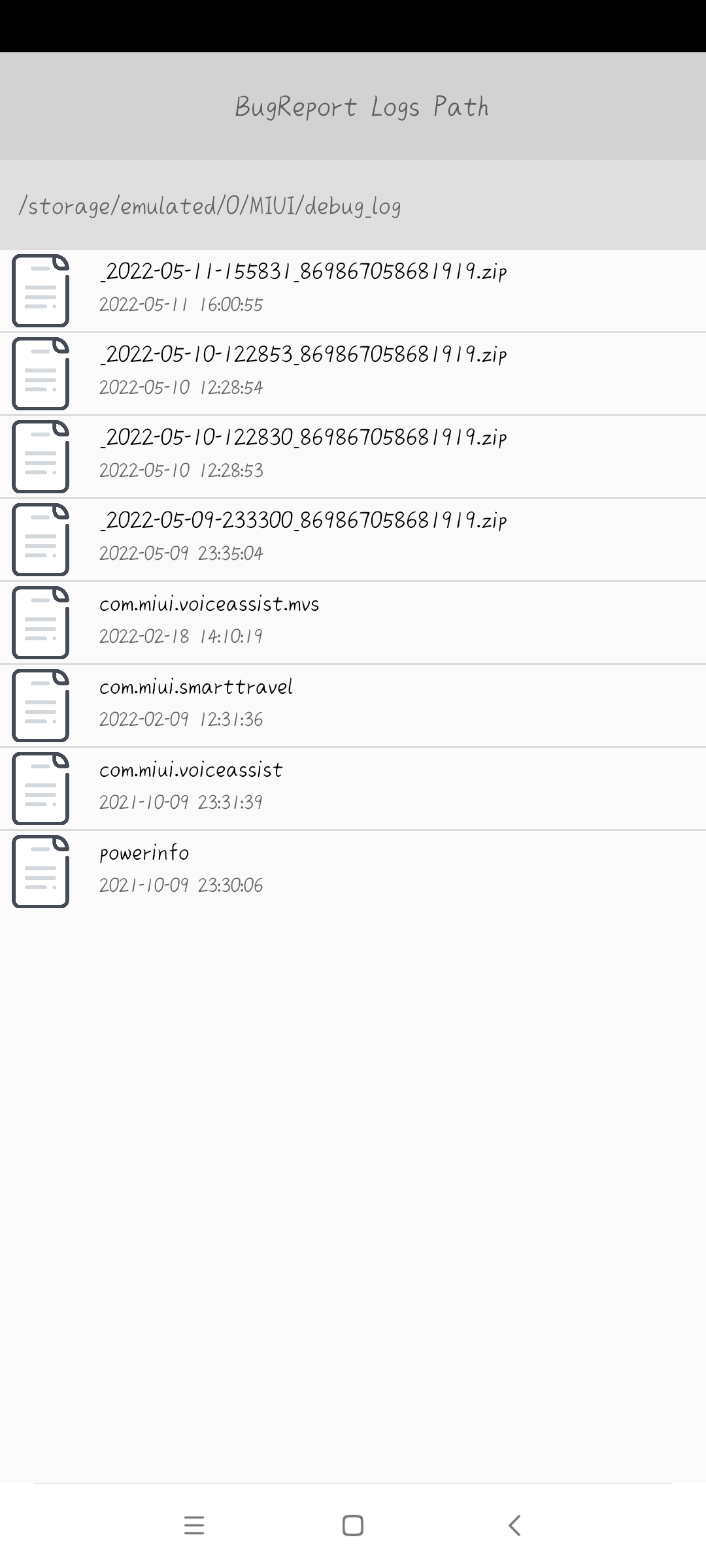Select com.miui.voiceassist dated 2021-10-09

pyautogui.click(x=353, y=789)
